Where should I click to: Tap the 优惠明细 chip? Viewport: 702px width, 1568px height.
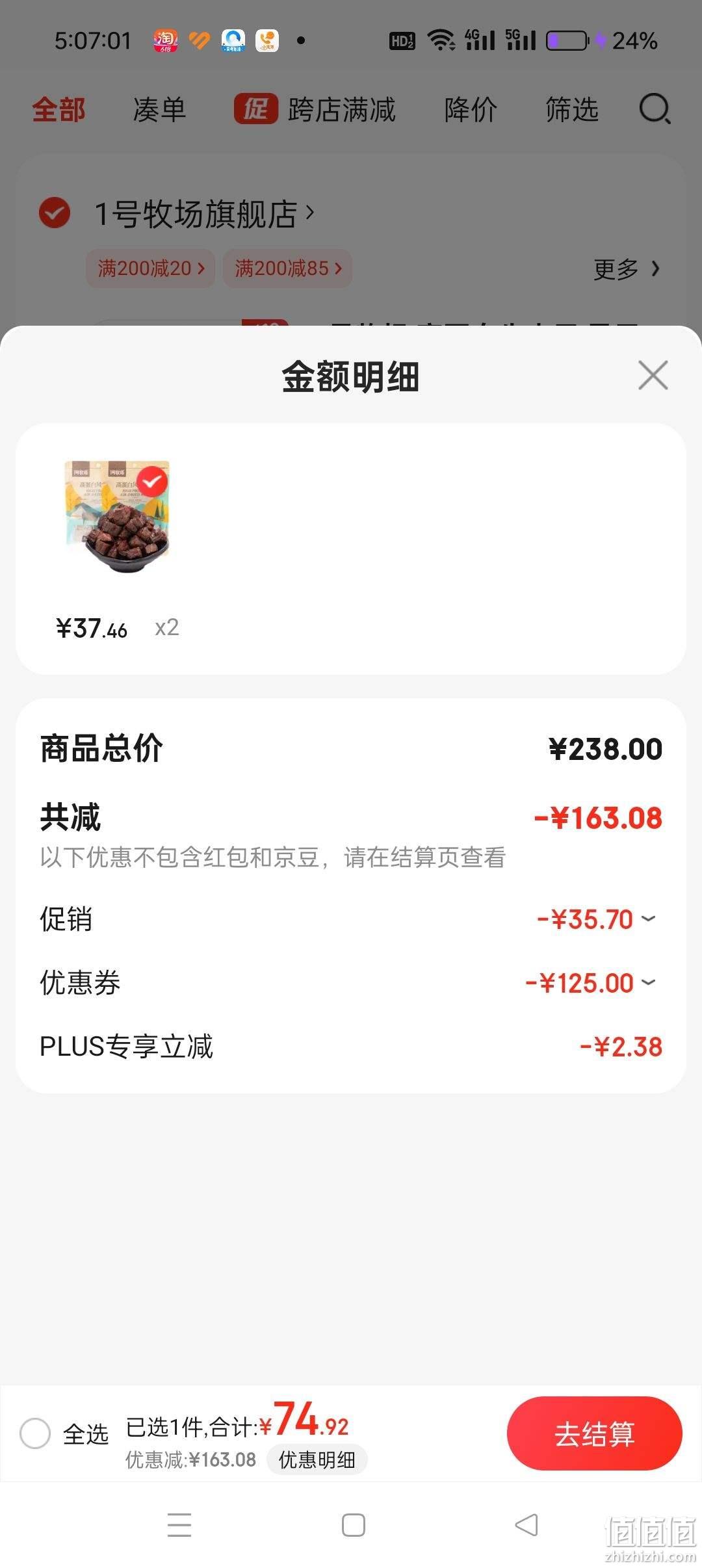[317, 1460]
